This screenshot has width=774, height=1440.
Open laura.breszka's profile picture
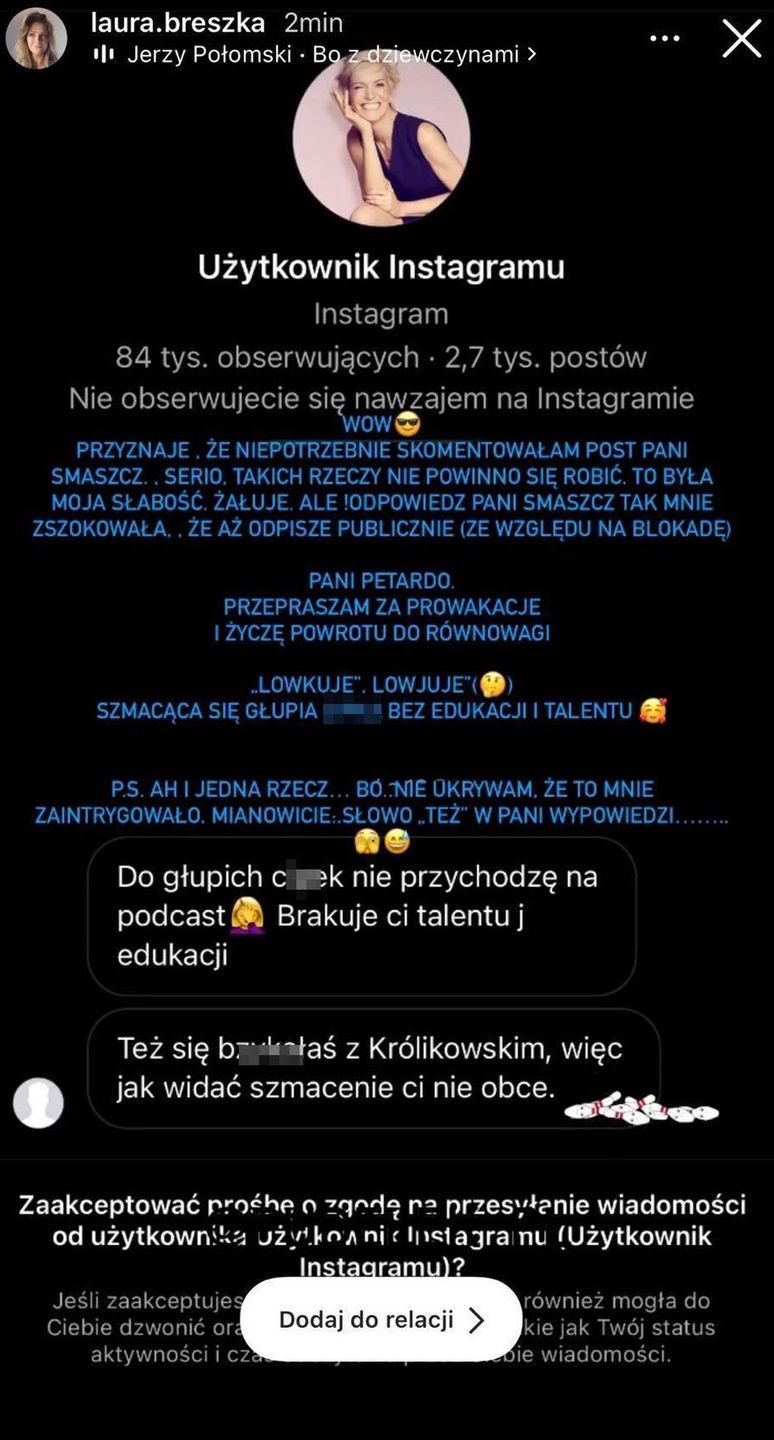point(36,39)
